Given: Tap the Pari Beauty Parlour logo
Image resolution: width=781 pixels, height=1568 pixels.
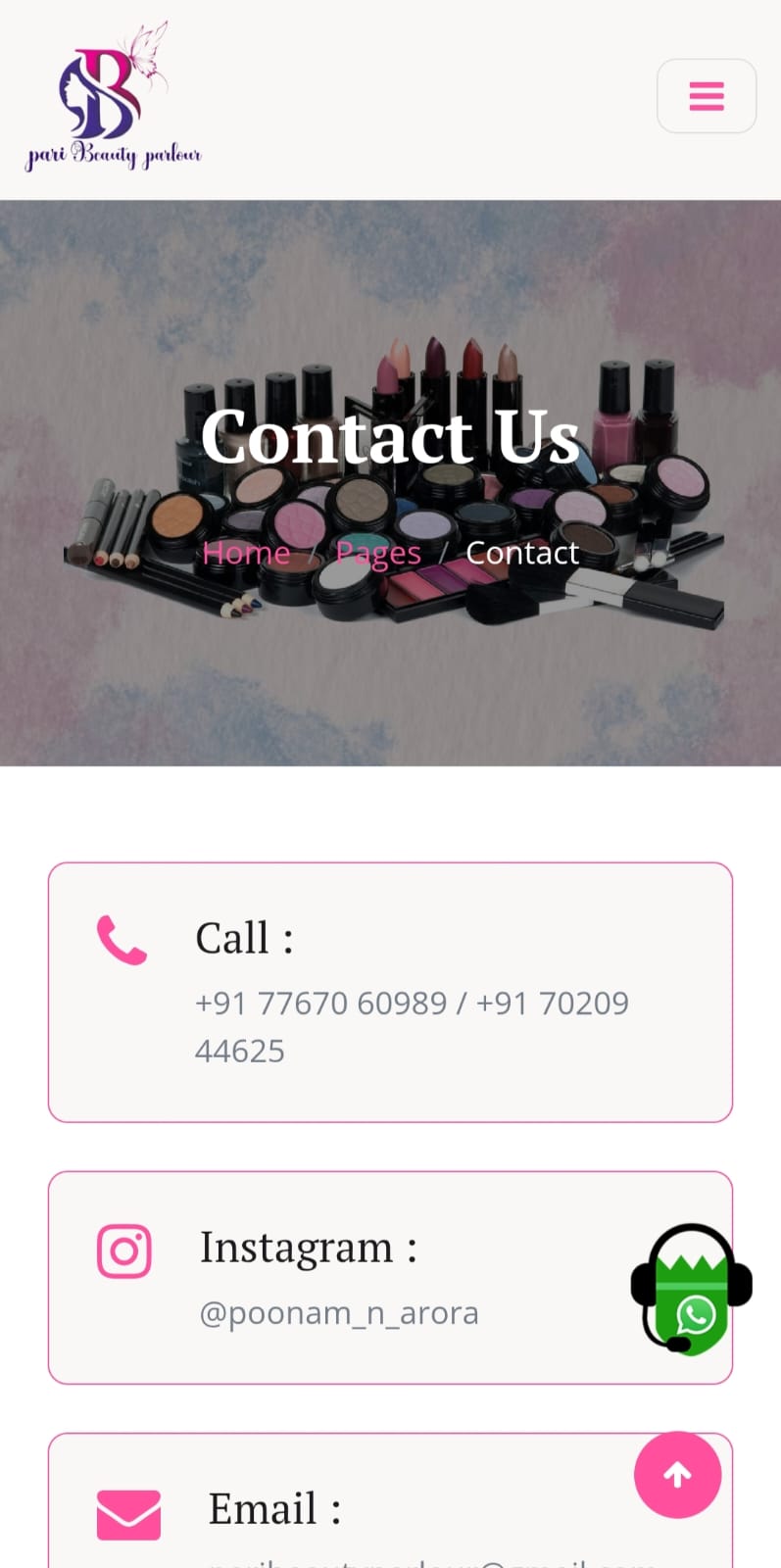Looking at the screenshot, I should 113,98.
